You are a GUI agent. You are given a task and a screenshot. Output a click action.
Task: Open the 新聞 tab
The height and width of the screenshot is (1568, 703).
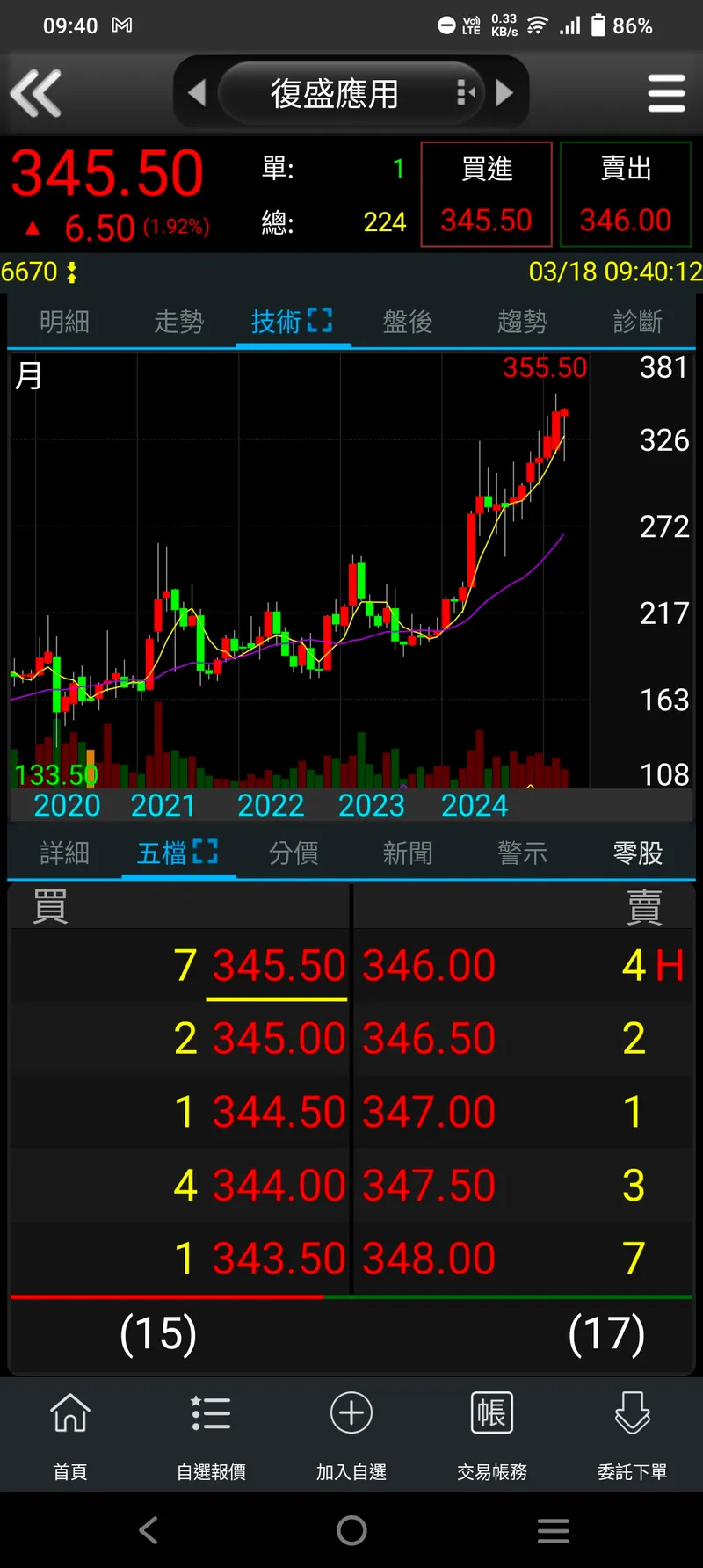(408, 853)
